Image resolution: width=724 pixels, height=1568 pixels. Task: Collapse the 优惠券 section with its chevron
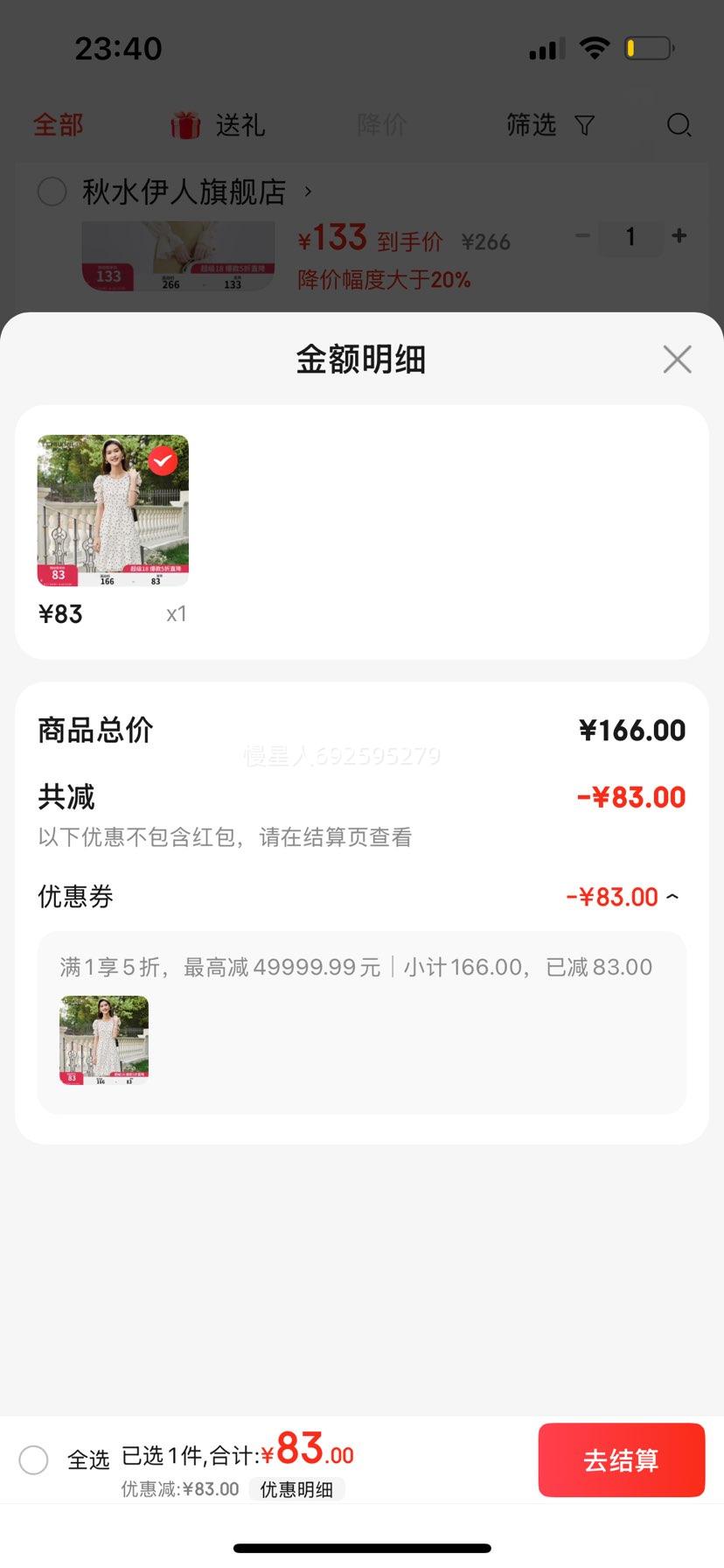(x=672, y=896)
